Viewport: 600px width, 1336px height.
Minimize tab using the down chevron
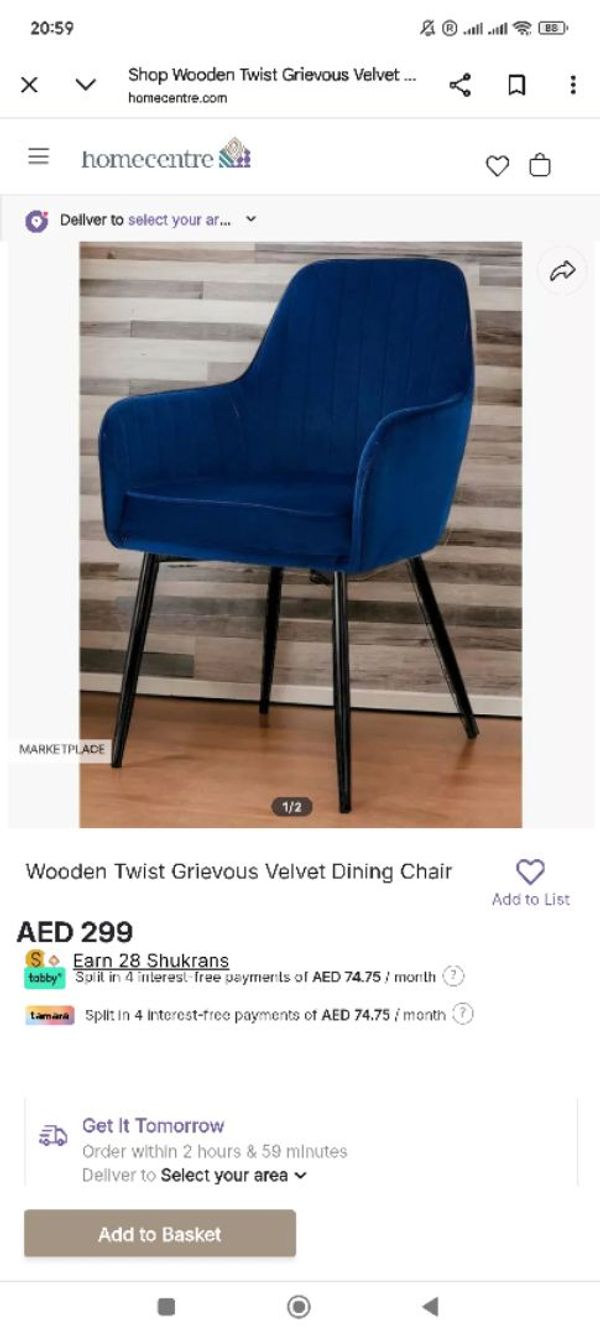coord(86,85)
